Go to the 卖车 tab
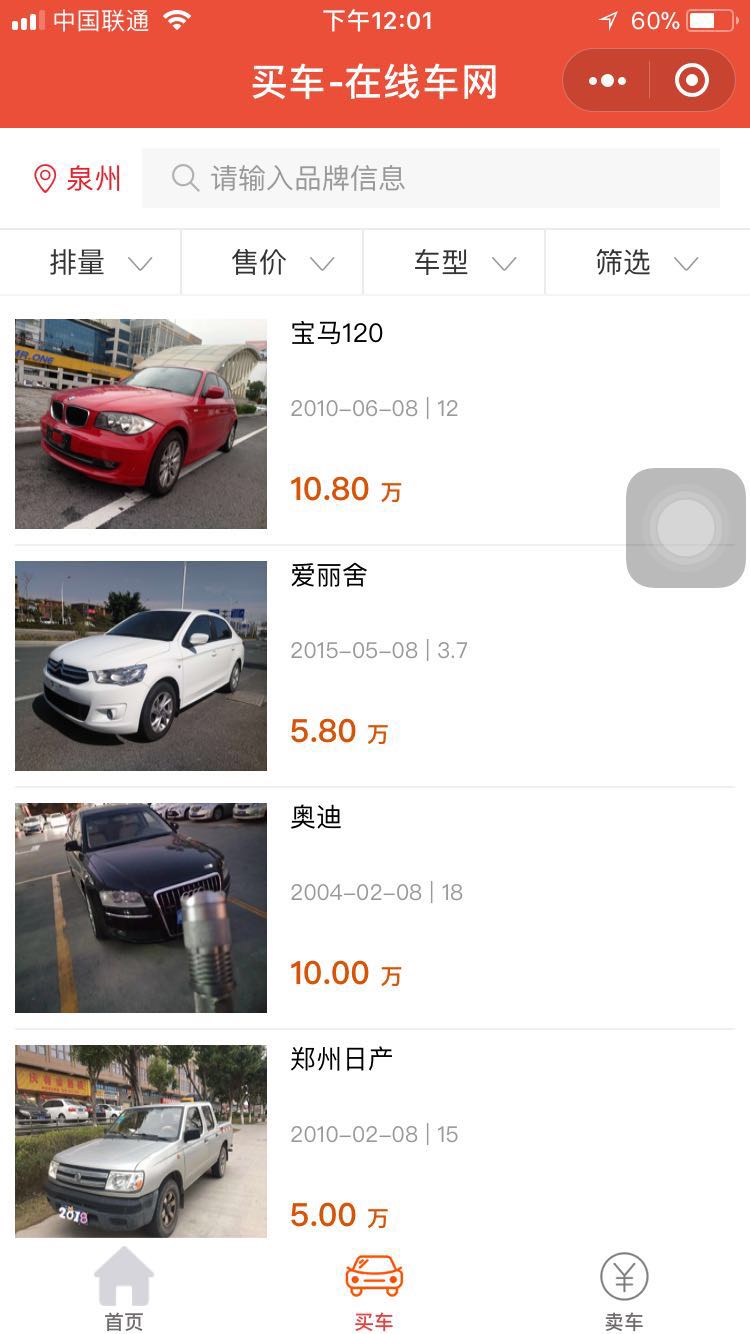Viewport: 750px width, 1334px height. 624,1289
